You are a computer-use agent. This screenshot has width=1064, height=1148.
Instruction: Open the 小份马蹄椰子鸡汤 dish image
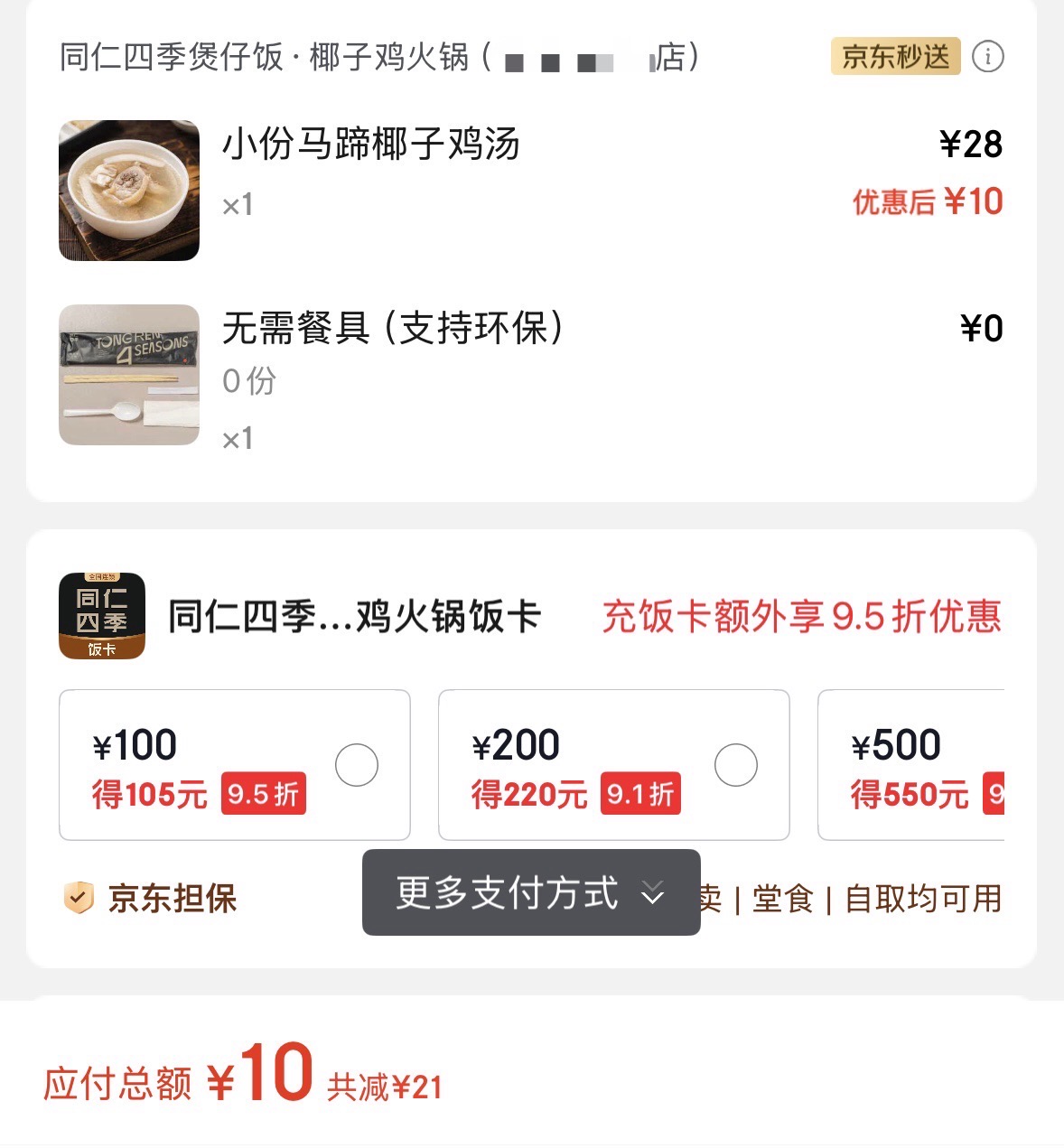129,191
